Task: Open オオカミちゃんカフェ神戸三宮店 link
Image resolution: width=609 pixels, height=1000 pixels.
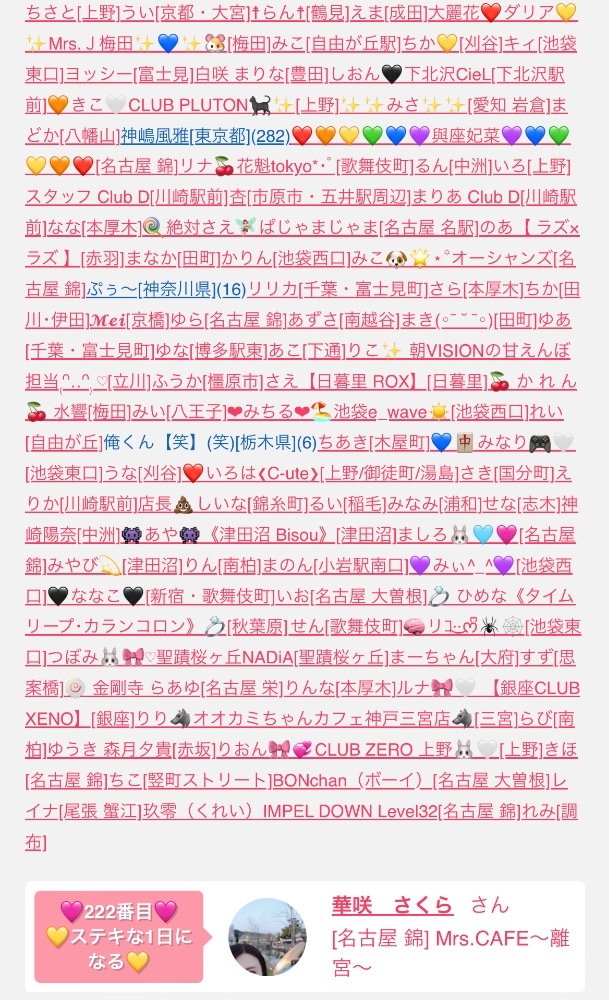Action: pyautogui.click(x=321, y=719)
